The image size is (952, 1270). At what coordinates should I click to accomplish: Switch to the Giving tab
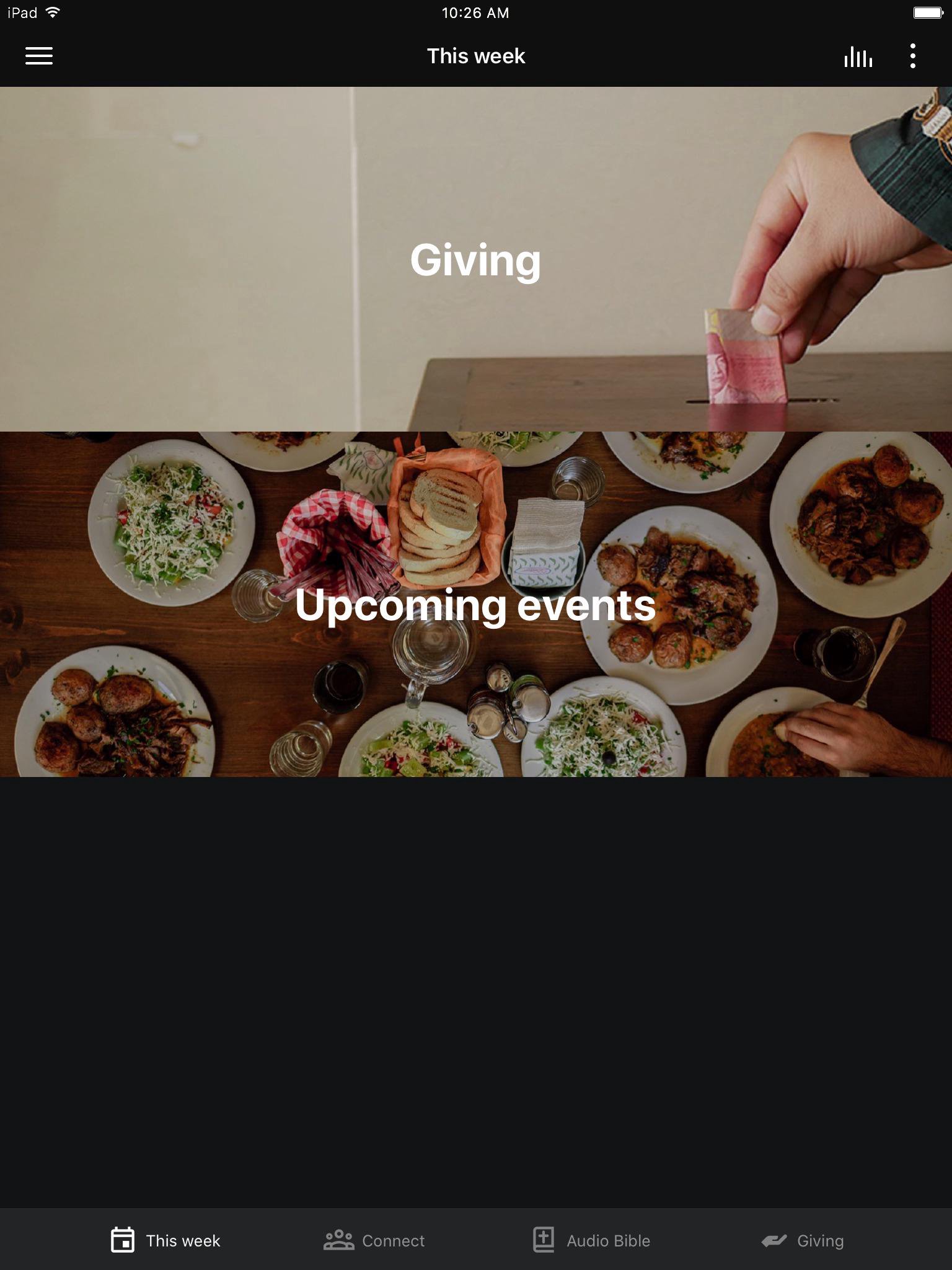tap(803, 1240)
